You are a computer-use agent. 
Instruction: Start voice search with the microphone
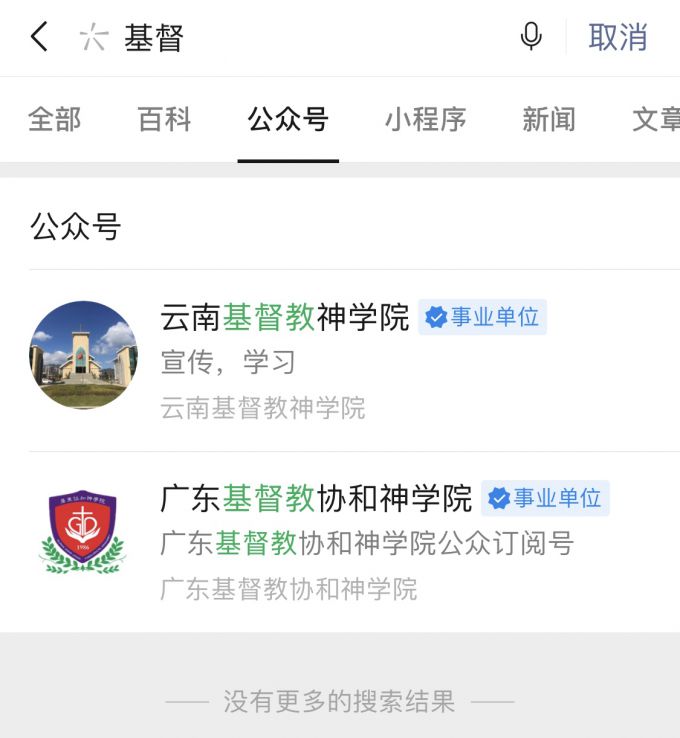click(531, 38)
